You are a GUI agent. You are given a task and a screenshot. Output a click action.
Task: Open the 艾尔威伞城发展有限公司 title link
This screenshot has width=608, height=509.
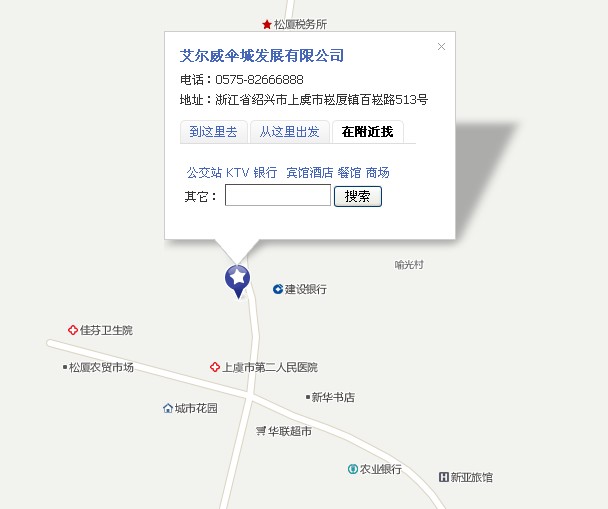pyautogui.click(x=262, y=56)
